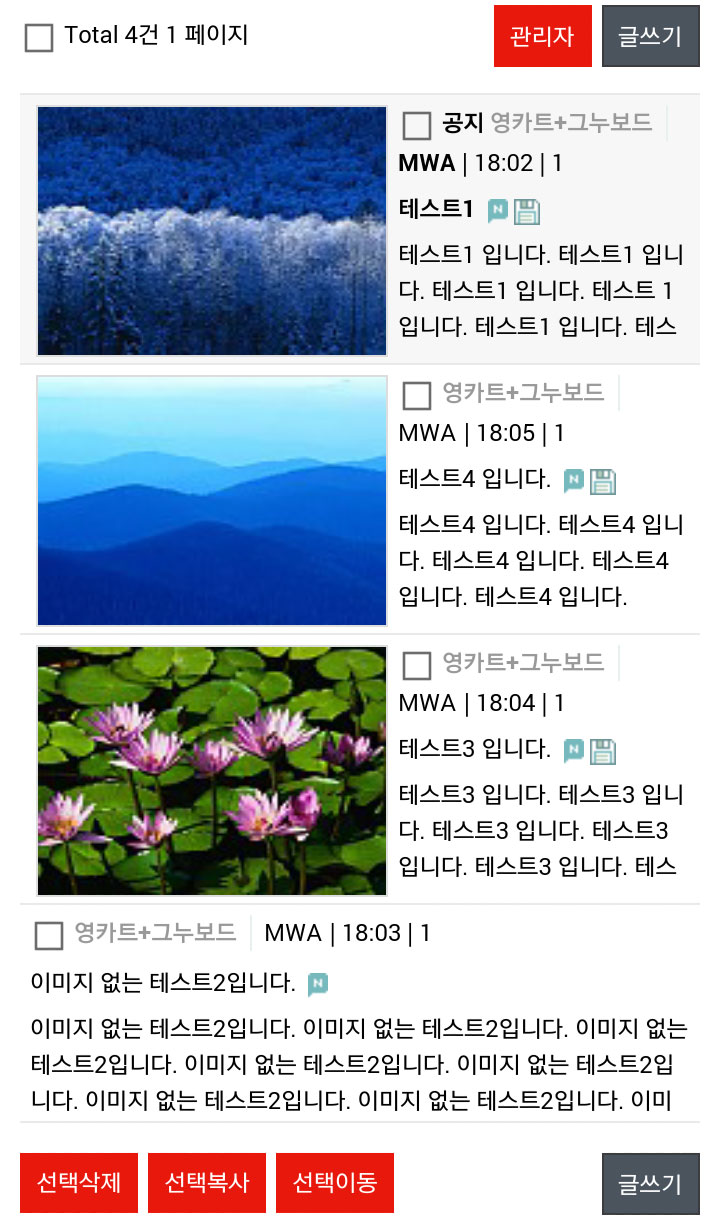Viewport: 720px width, 1218px height.
Task: Open the post 이미지 없는 테스트2입니다.
Action: click(163, 983)
